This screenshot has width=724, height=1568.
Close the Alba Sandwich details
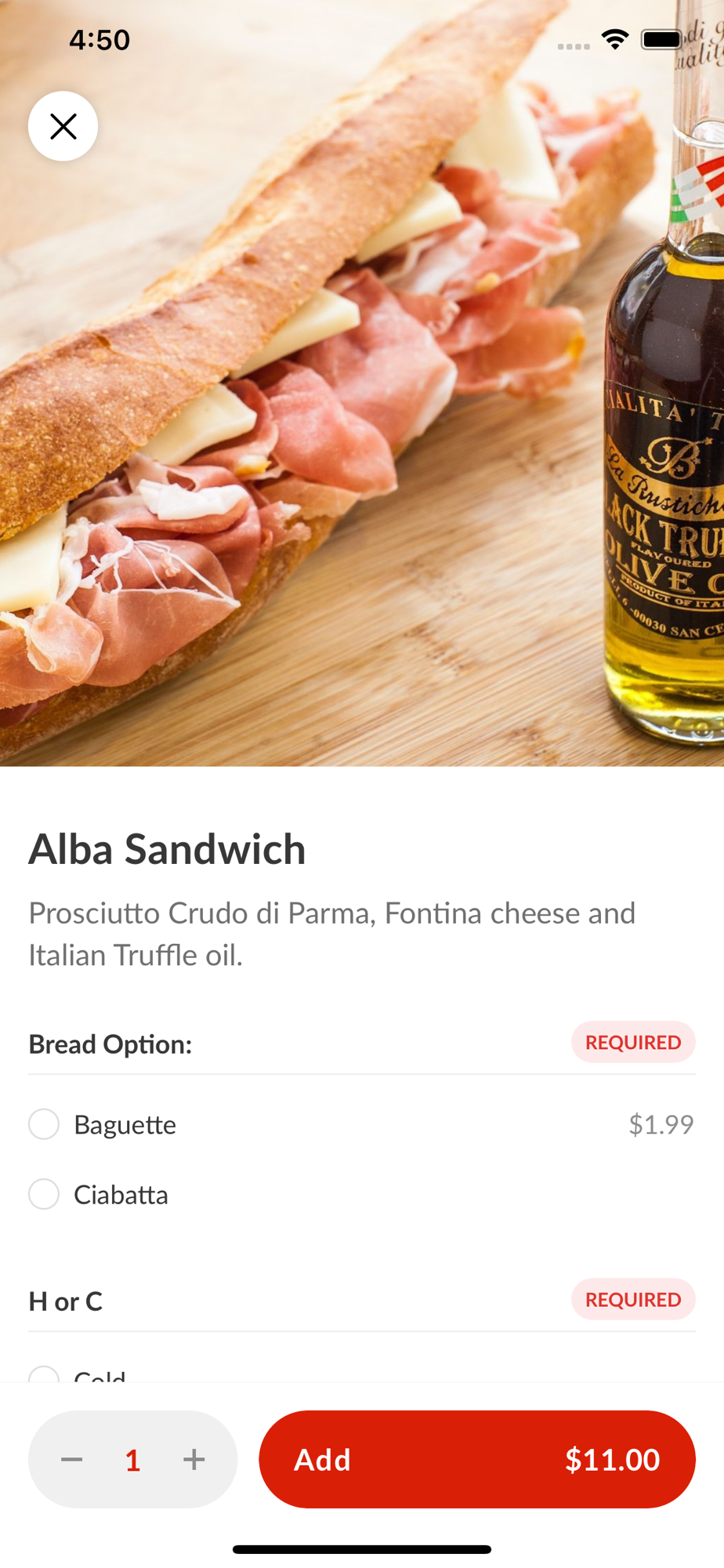point(63,126)
